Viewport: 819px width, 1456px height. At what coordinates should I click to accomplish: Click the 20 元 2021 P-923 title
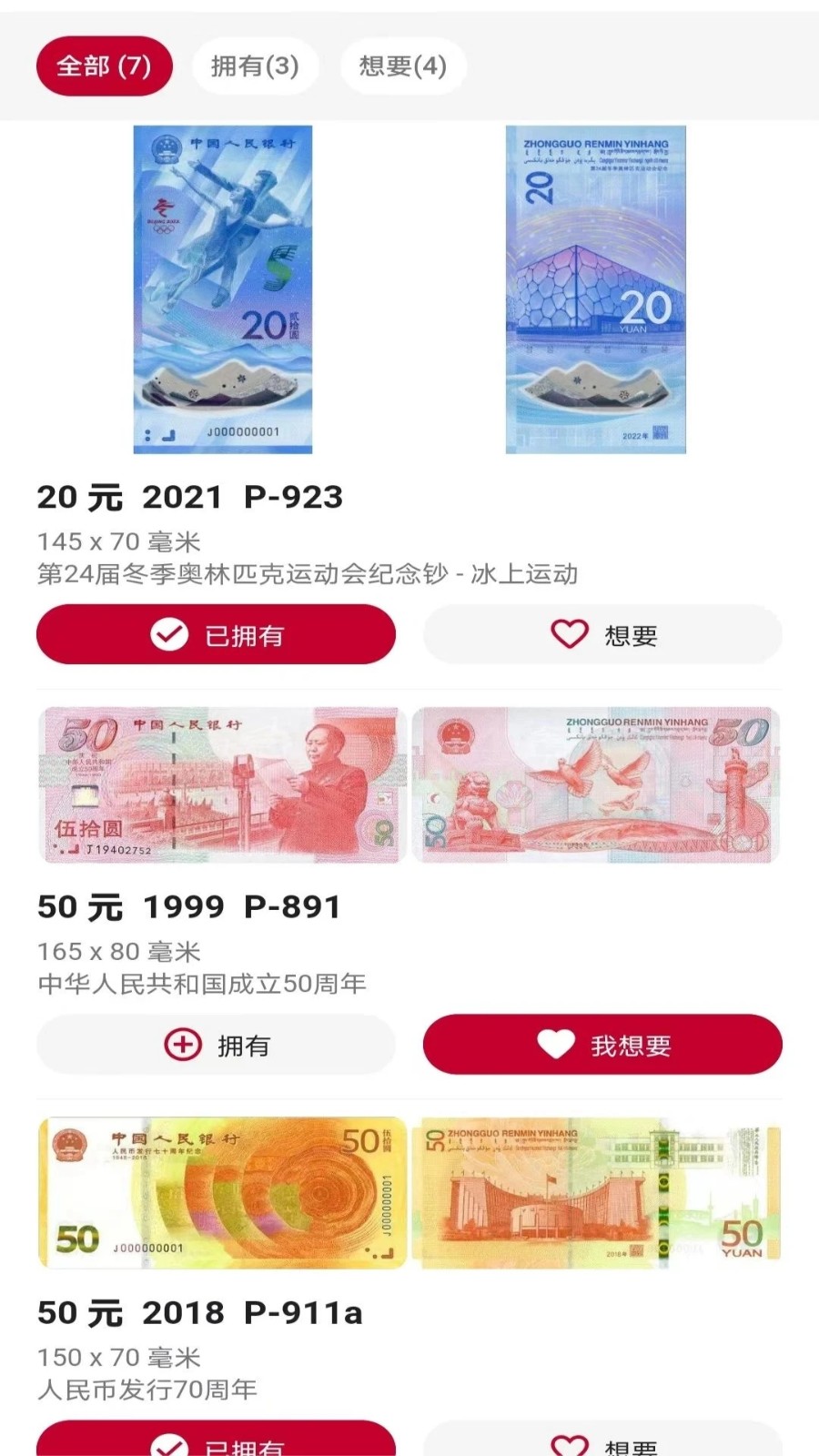pos(188,498)
